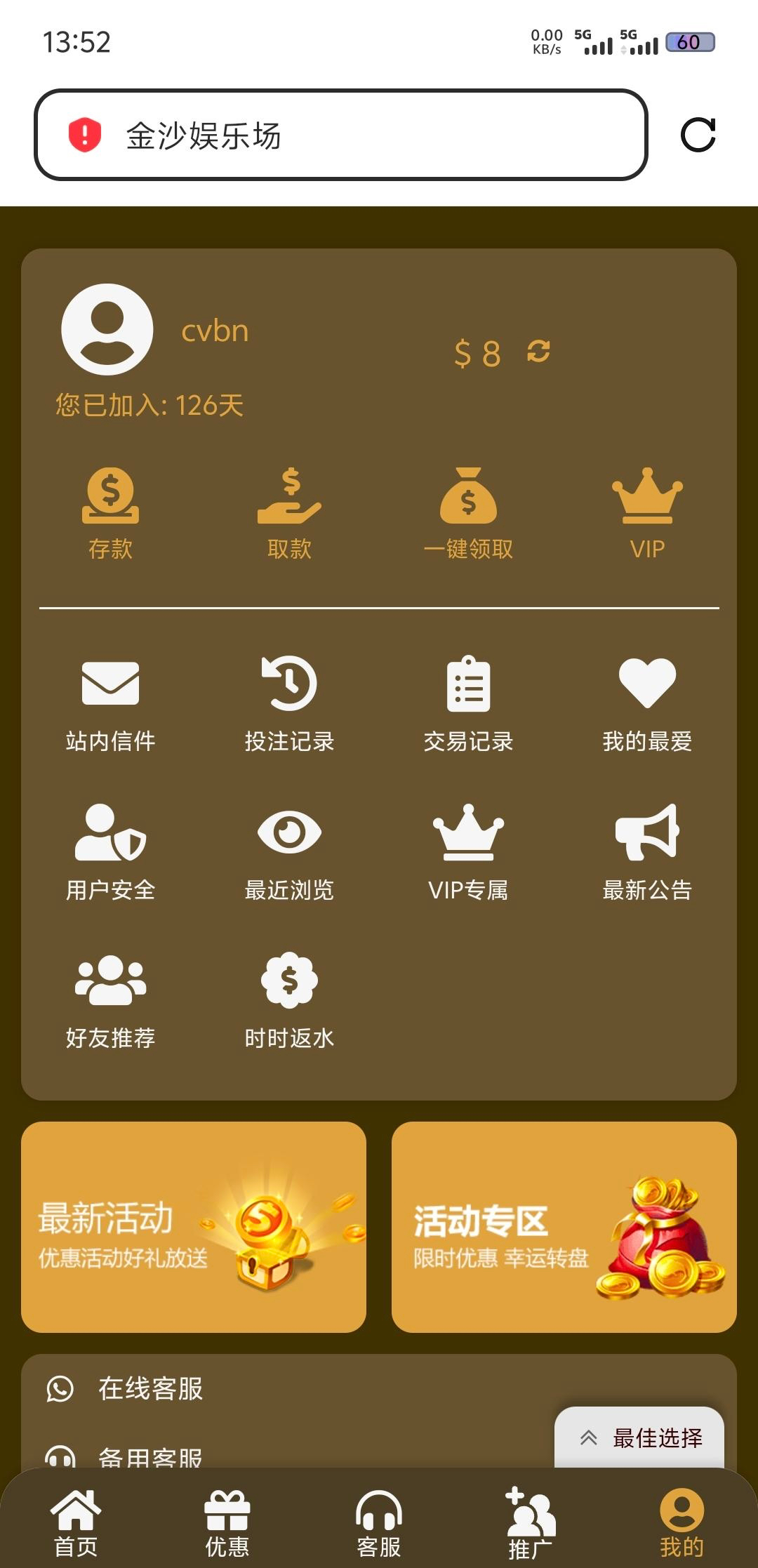Tap 一键领取
The image size is (758, 1568).
click(468, 513)
